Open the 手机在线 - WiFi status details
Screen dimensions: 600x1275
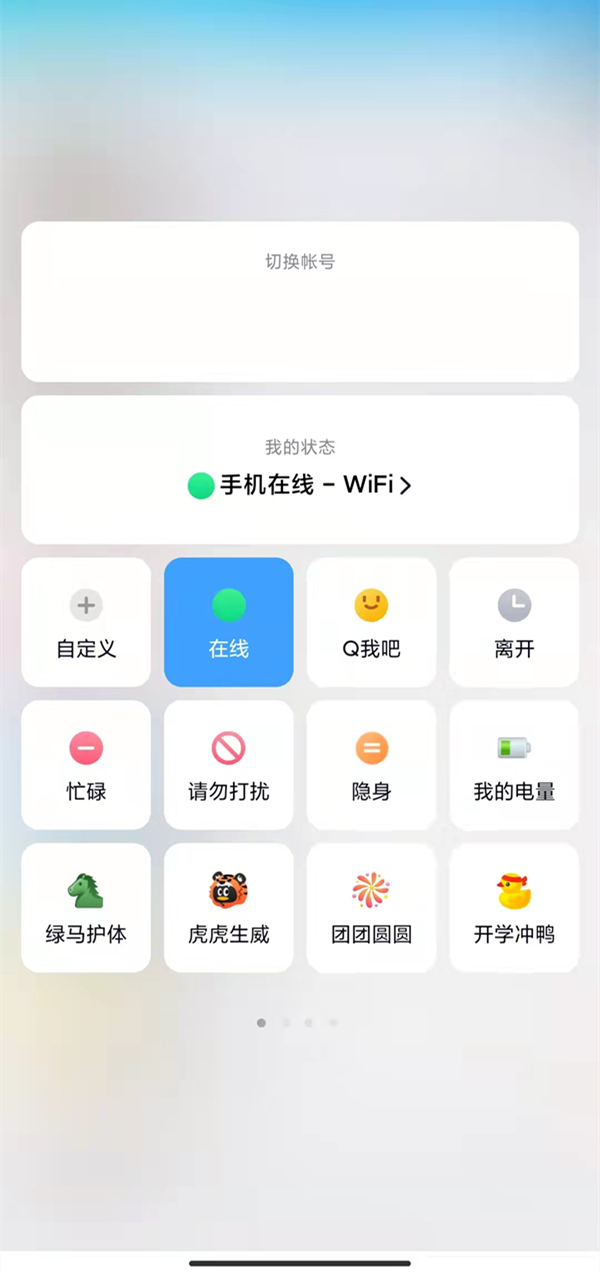pyautogui.click(x=300, y=486)
